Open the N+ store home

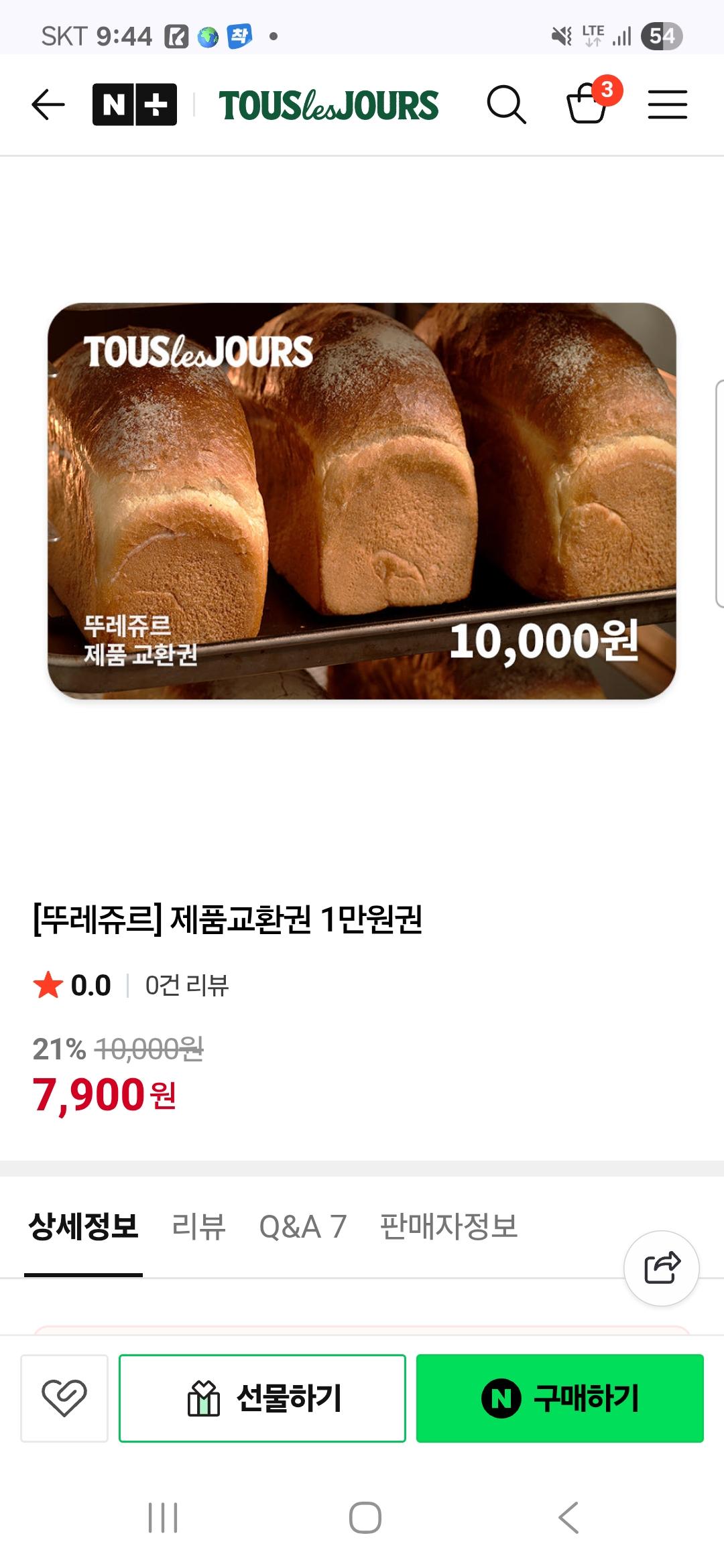(135, 105)
